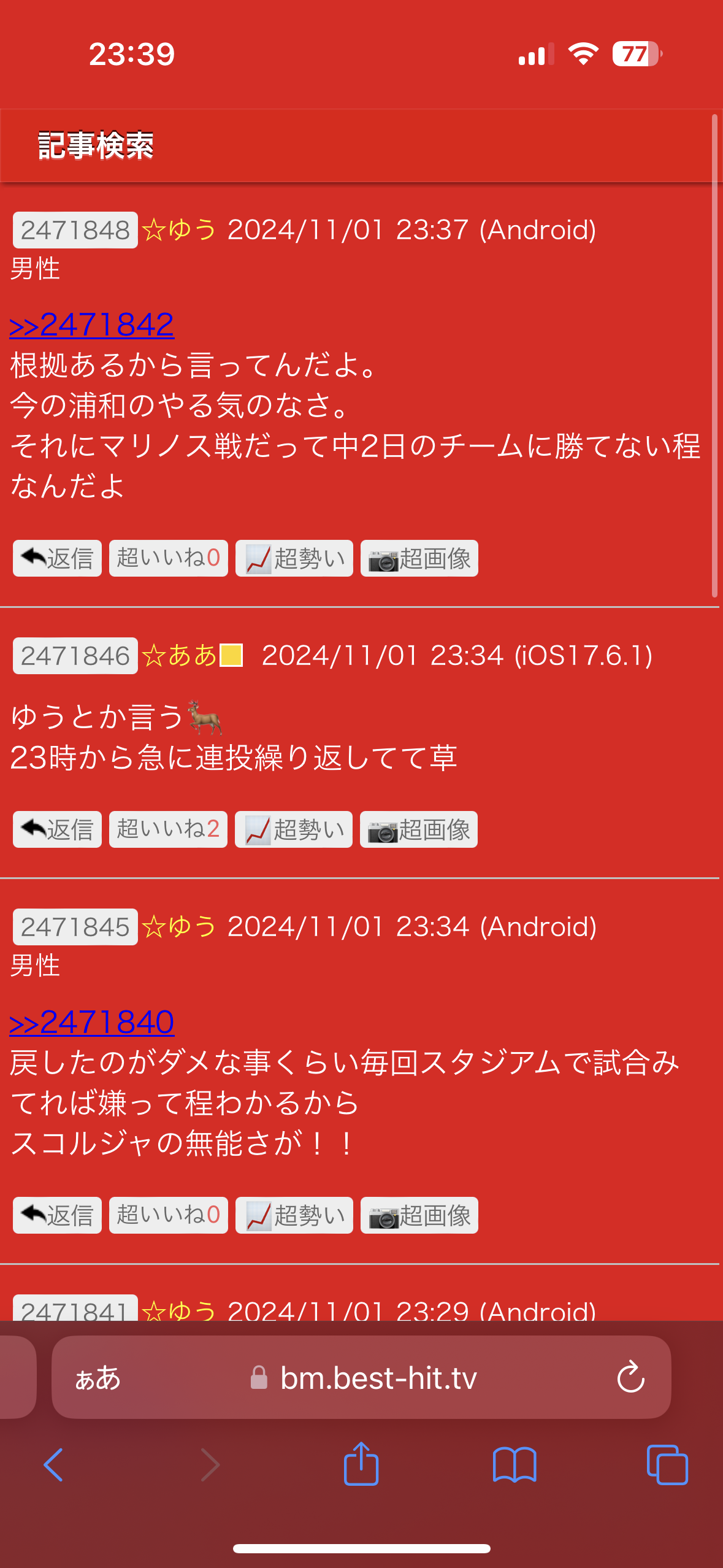Reply to post 2471846 by ああ
This screenshot has width=723, height=1568.
coord(57,829)
